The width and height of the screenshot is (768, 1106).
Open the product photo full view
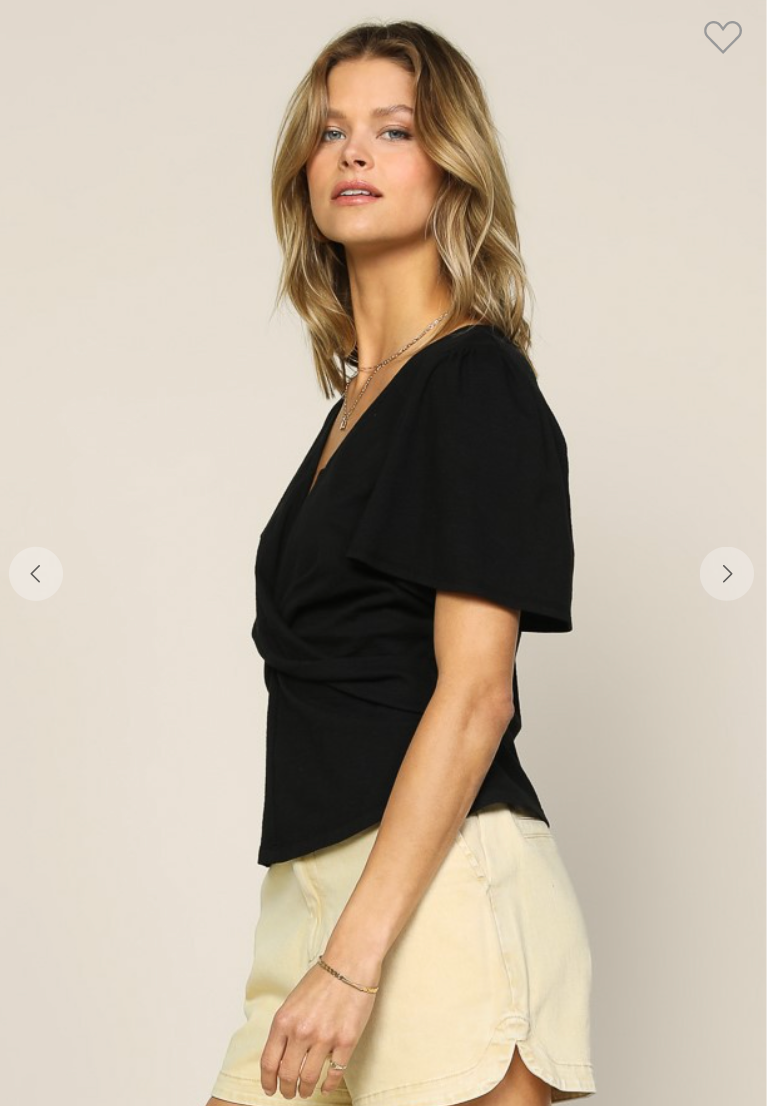[400, 600]
